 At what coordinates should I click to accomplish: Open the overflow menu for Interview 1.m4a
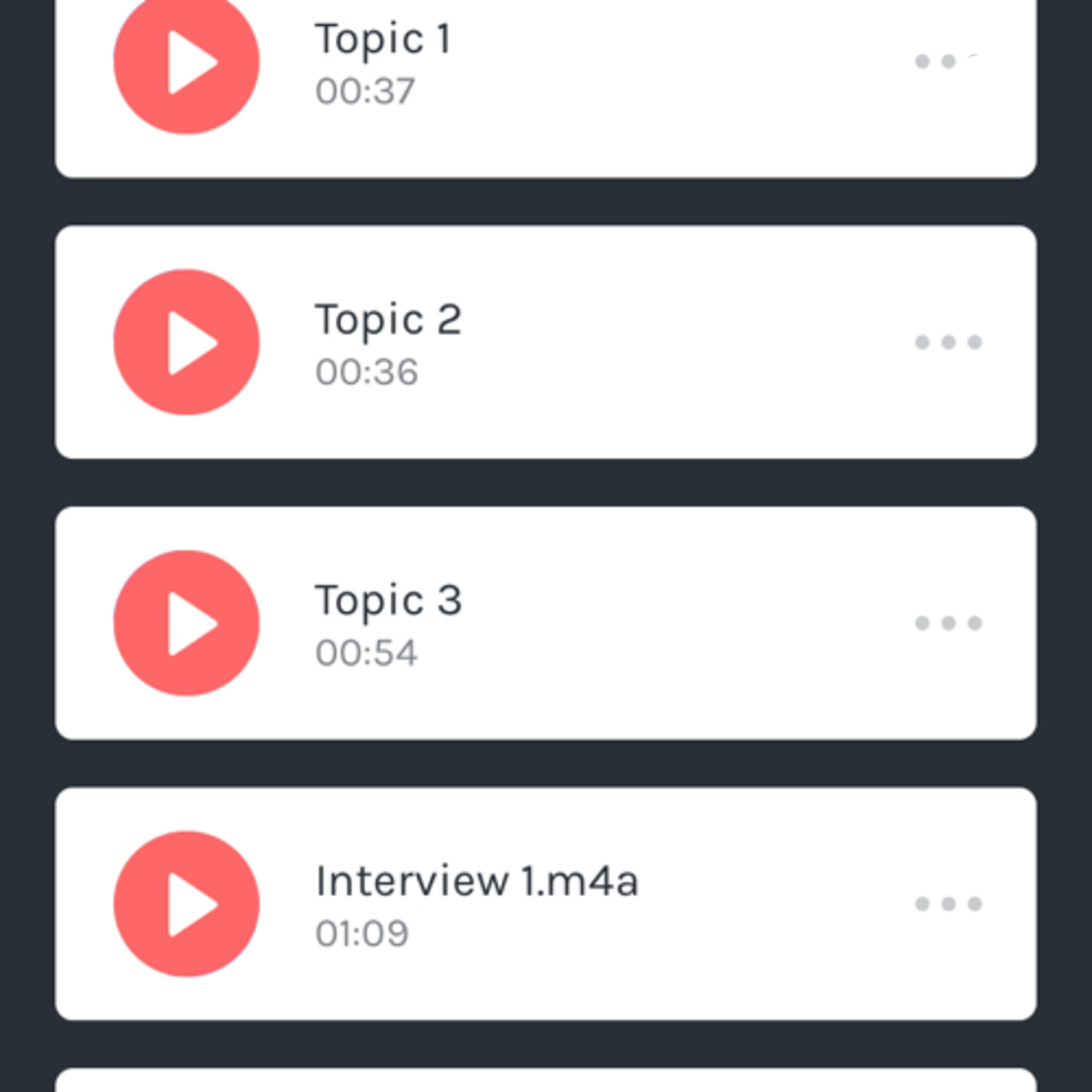pyautogui.click(x=948, y=904)
